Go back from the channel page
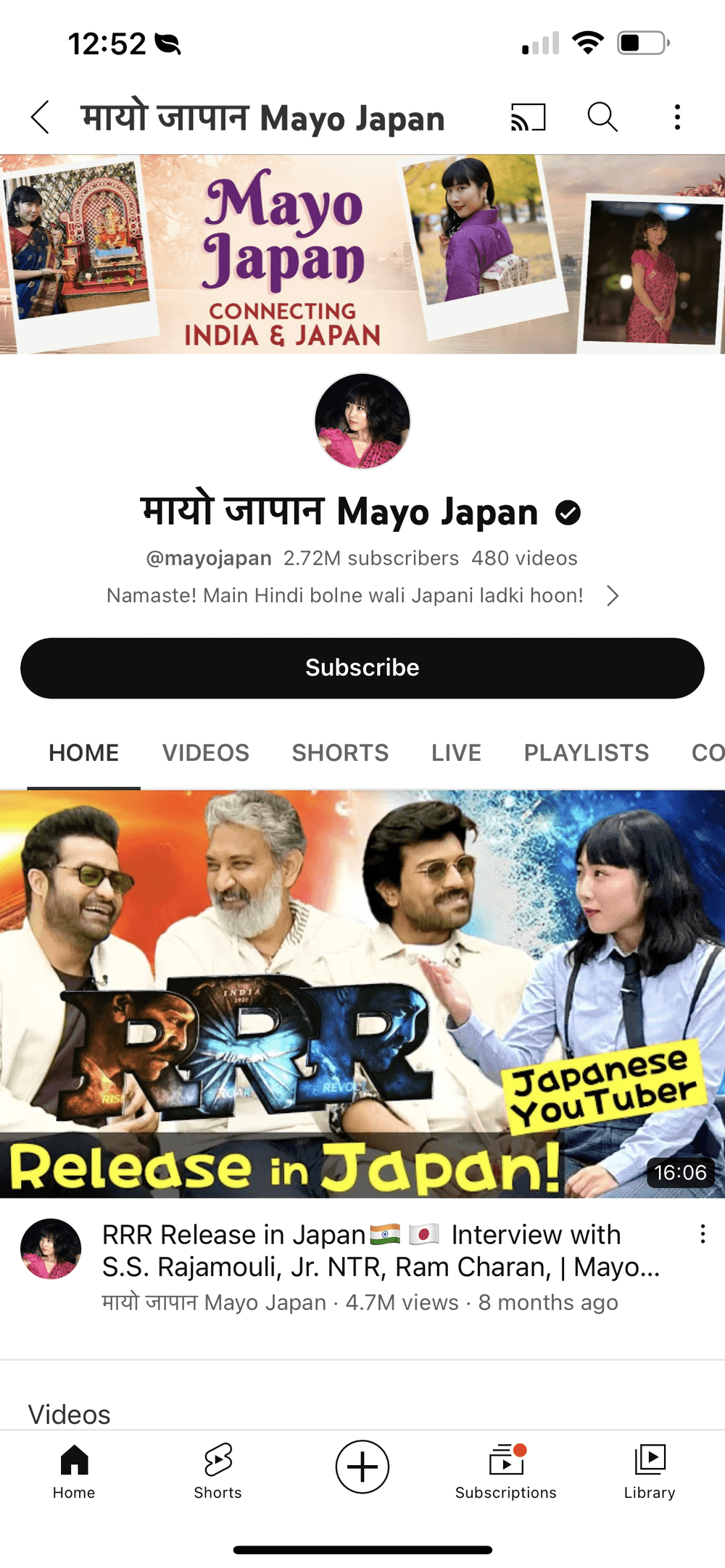725x1568 pixels. click(41, 117)
